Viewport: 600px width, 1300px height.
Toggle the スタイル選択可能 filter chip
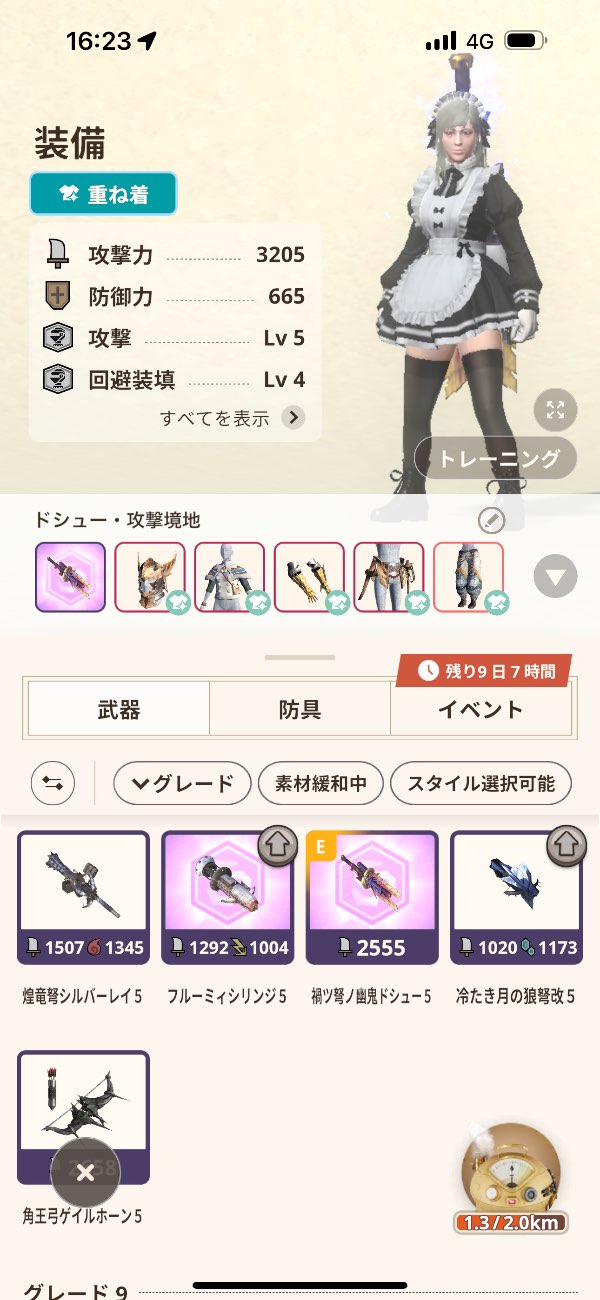pyautogui.click(x=481, y=783)
